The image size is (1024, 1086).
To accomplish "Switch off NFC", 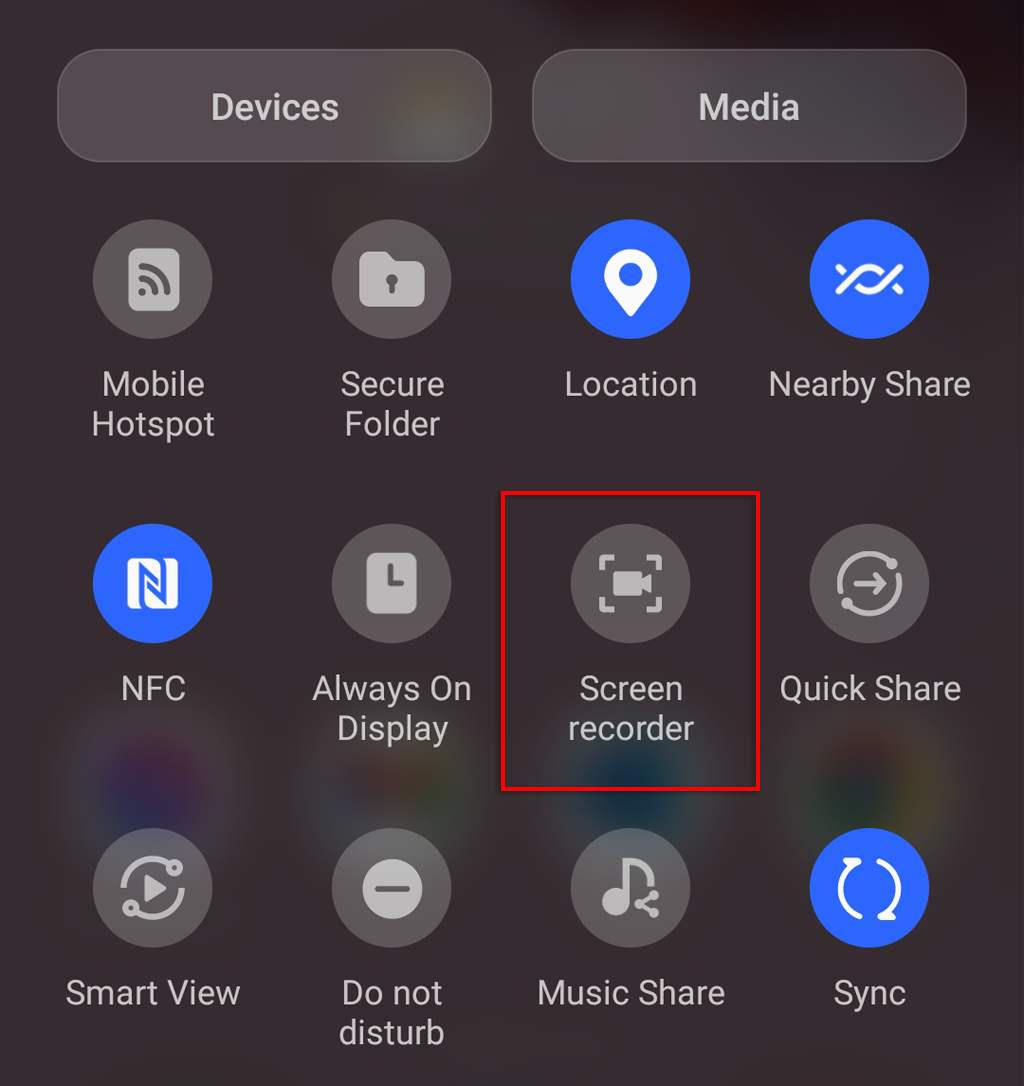I will [x=153, y=584].
